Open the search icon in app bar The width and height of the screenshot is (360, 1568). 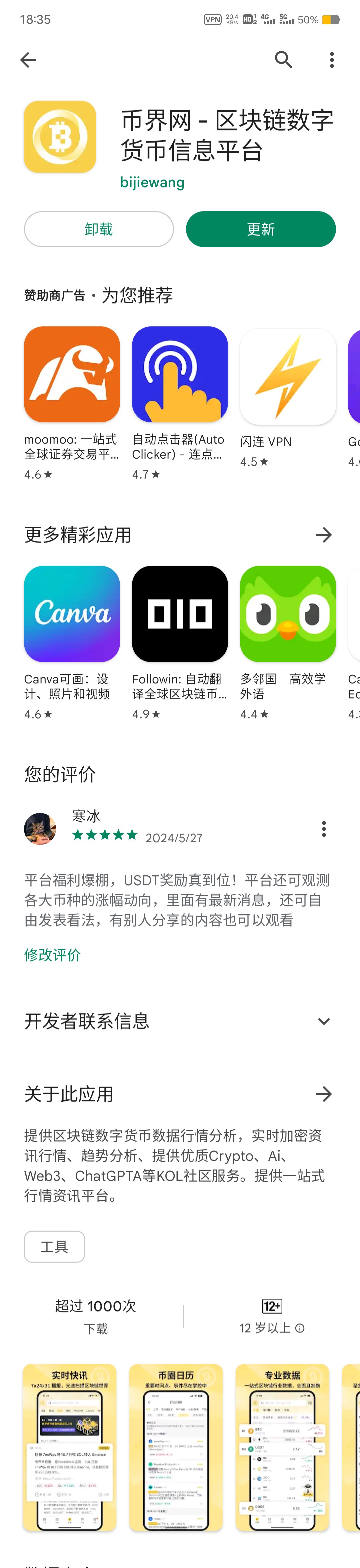[283, 60]
